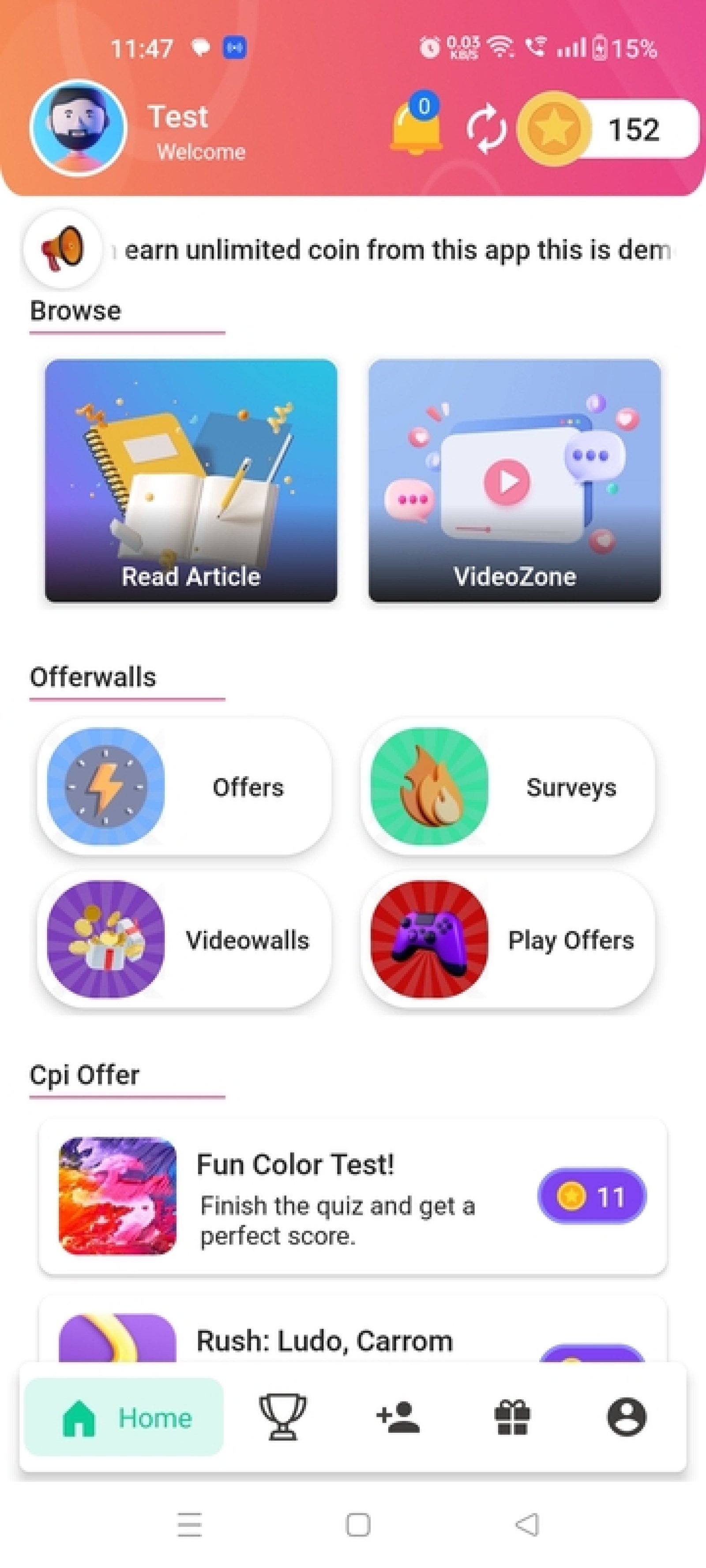
Task: Switch to the gift rewards tab
Action: pos(512,1417)
